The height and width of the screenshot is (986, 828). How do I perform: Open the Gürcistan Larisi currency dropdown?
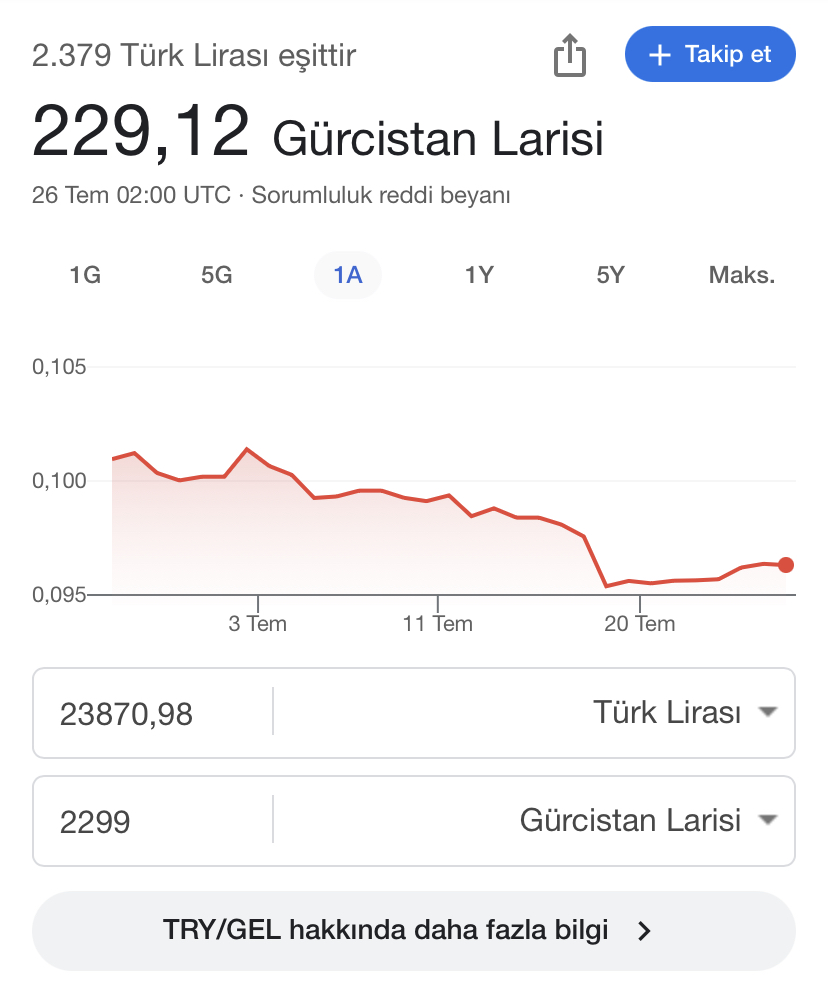646,821
